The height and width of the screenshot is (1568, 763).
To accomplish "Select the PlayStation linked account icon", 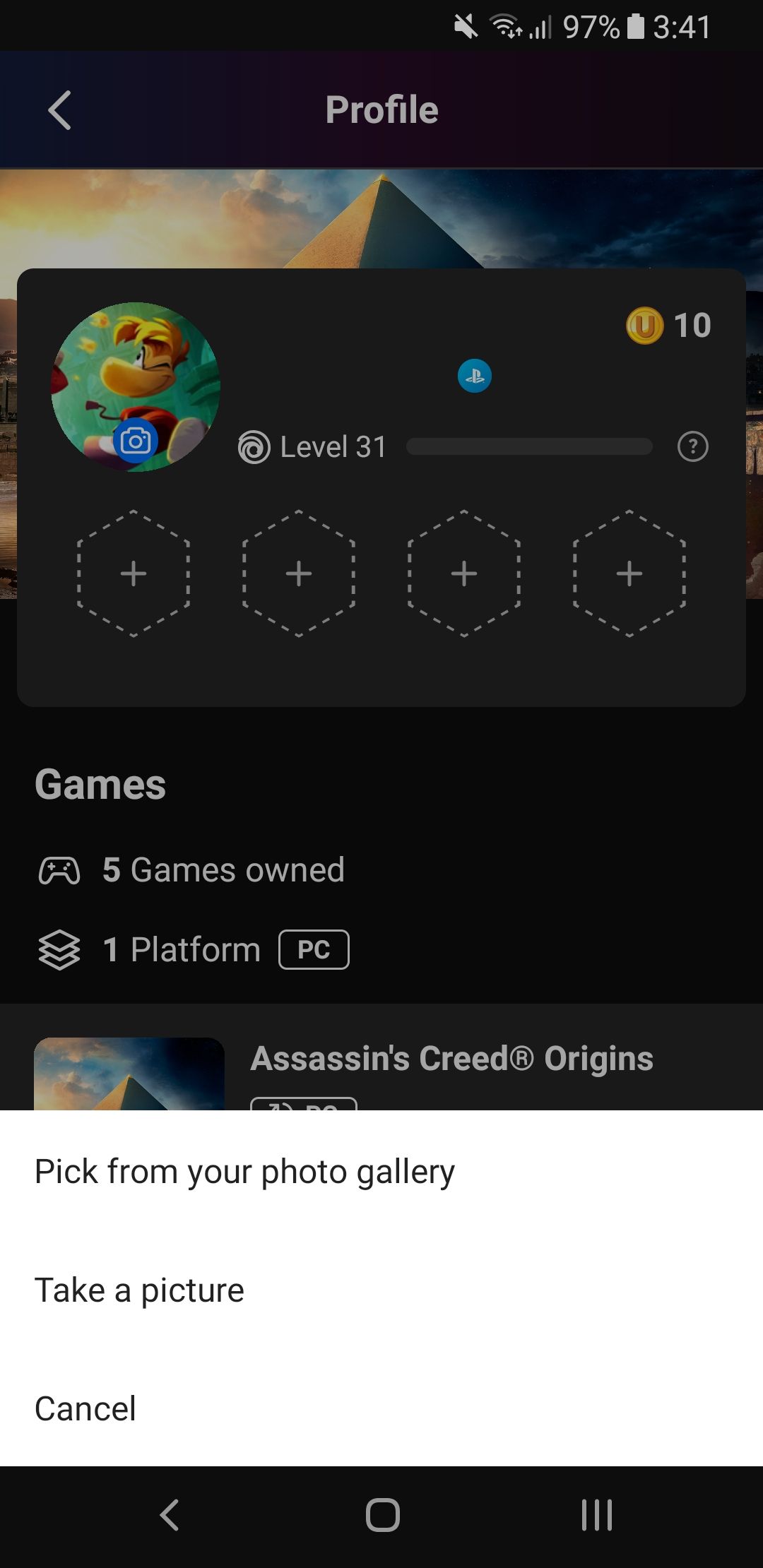I will (475, 376).
